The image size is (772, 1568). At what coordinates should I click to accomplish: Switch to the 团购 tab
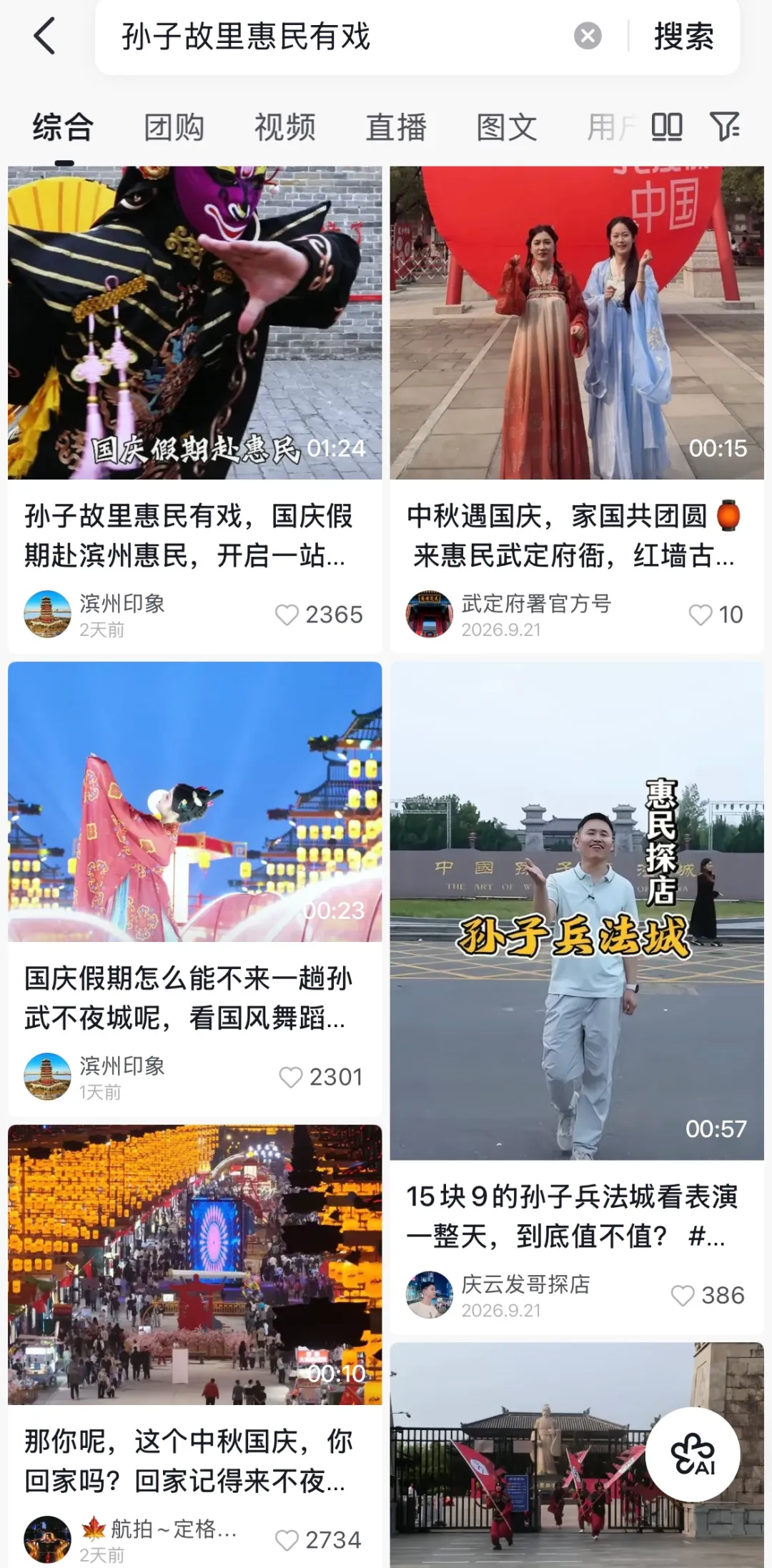pos(174,128)
